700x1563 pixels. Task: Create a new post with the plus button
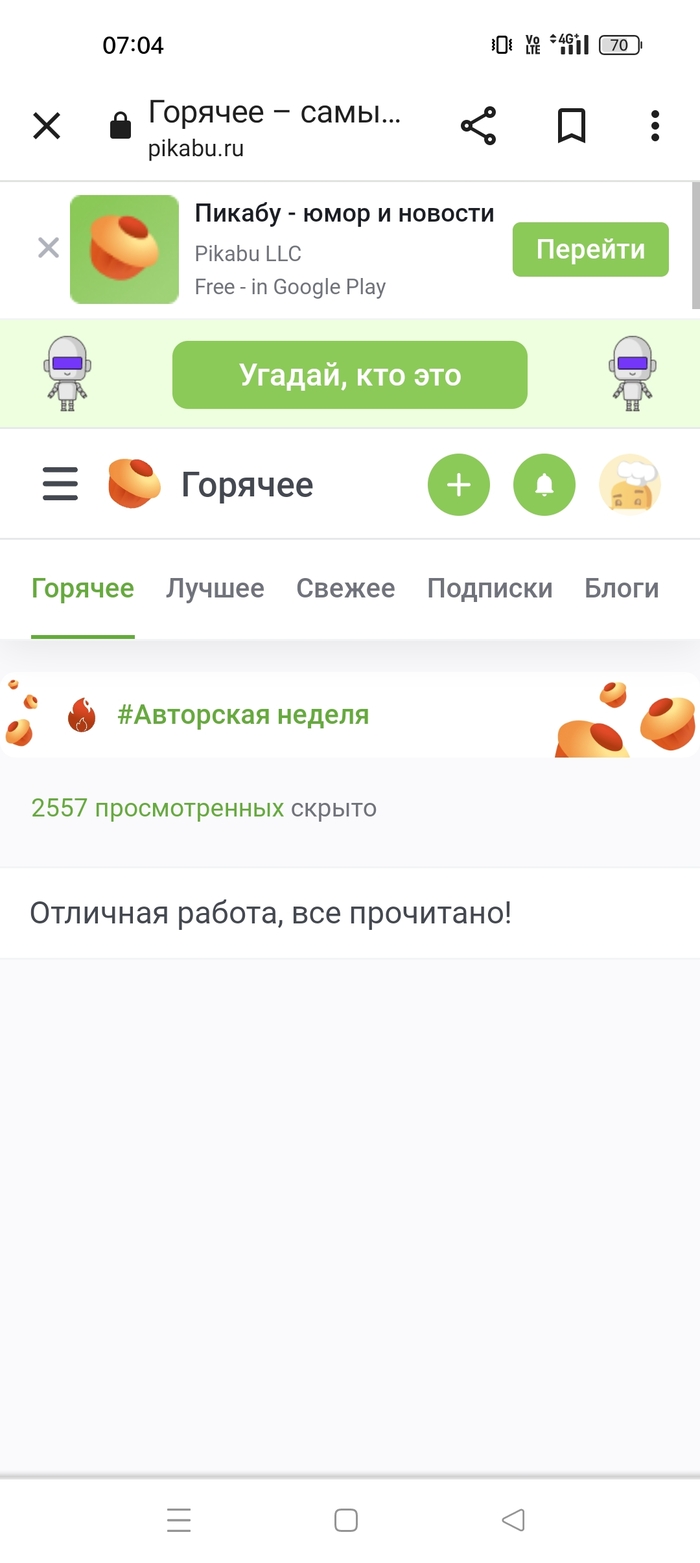[x=458, y=485]
